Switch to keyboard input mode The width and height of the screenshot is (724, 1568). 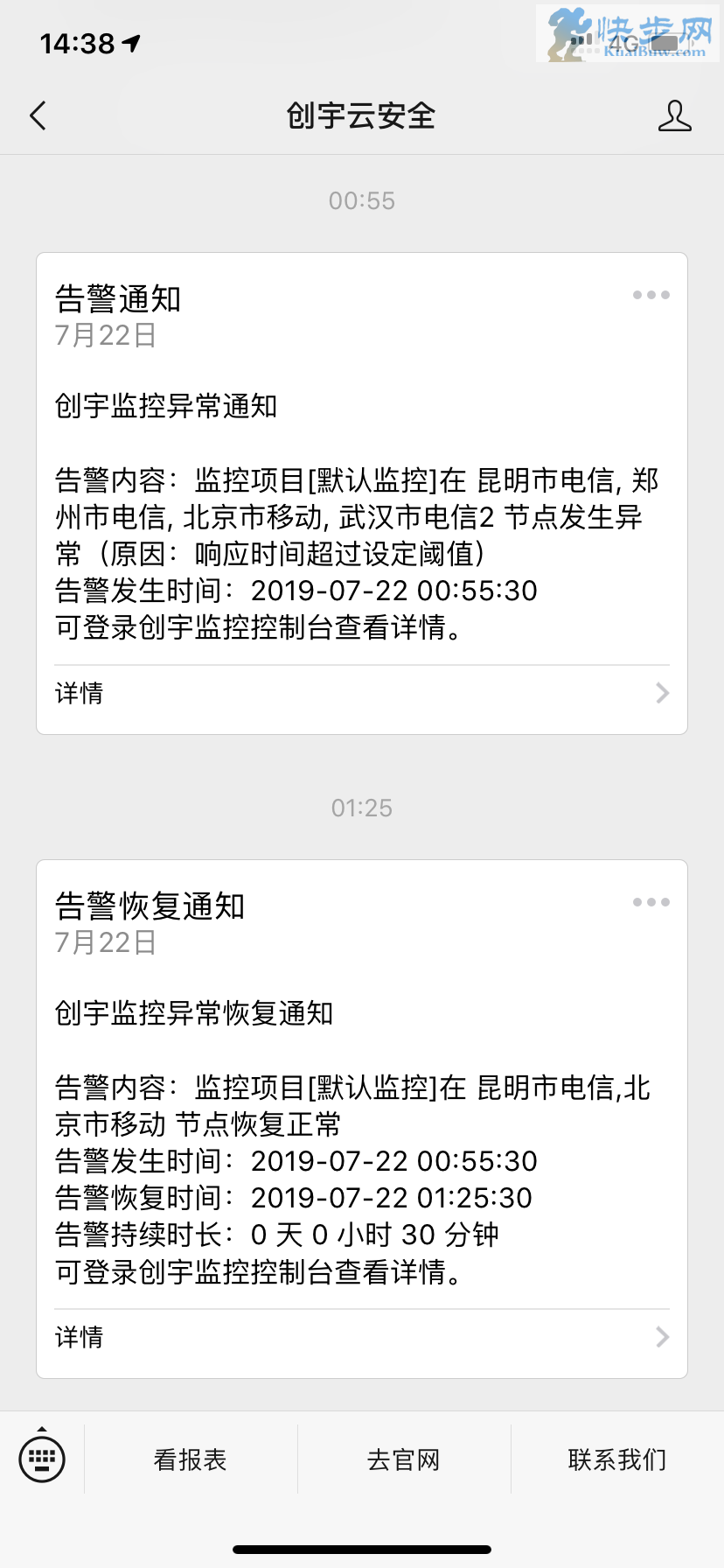pos(42,1459)
